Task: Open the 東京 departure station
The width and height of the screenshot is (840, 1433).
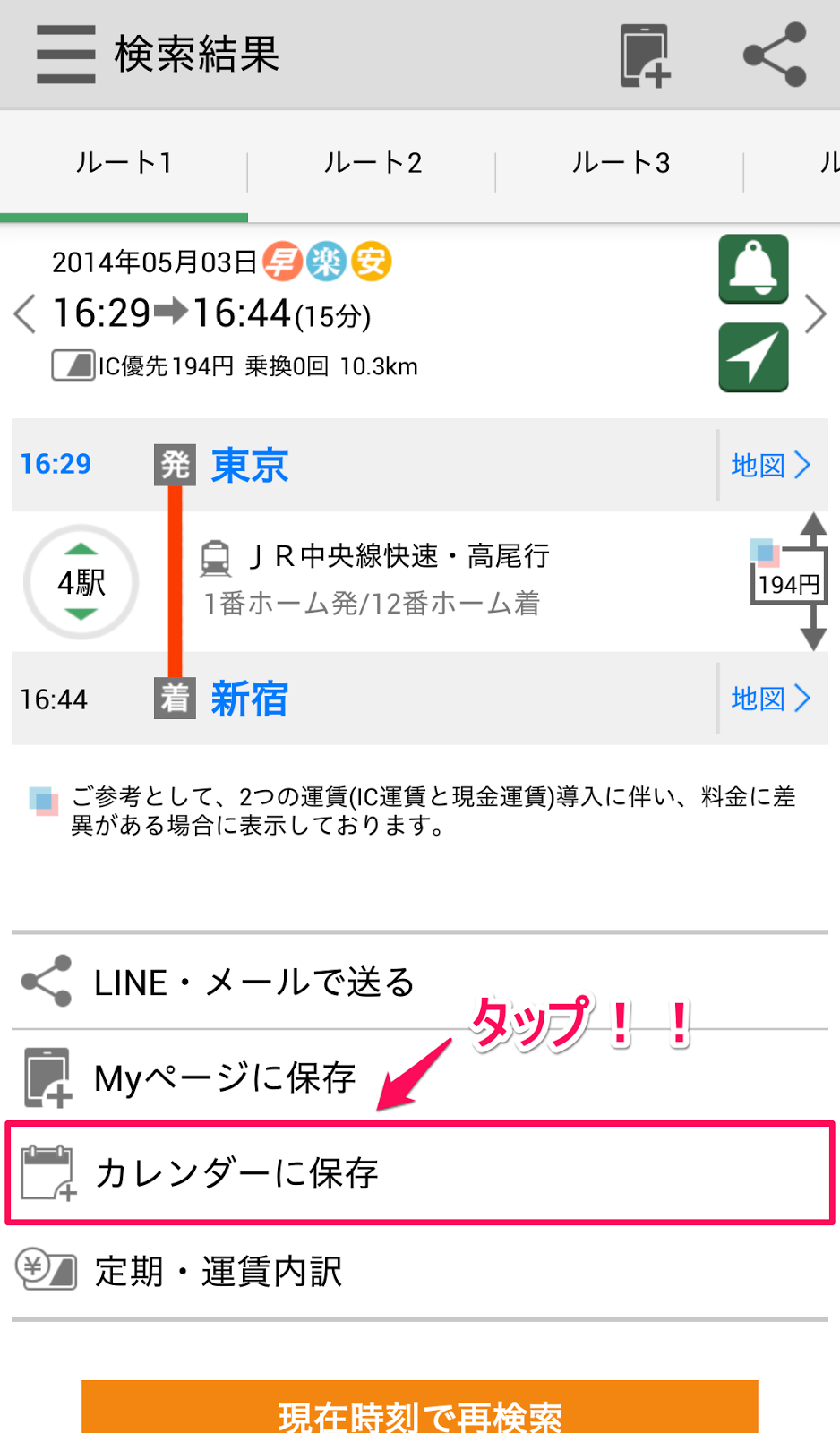Action: click(250, 466)
